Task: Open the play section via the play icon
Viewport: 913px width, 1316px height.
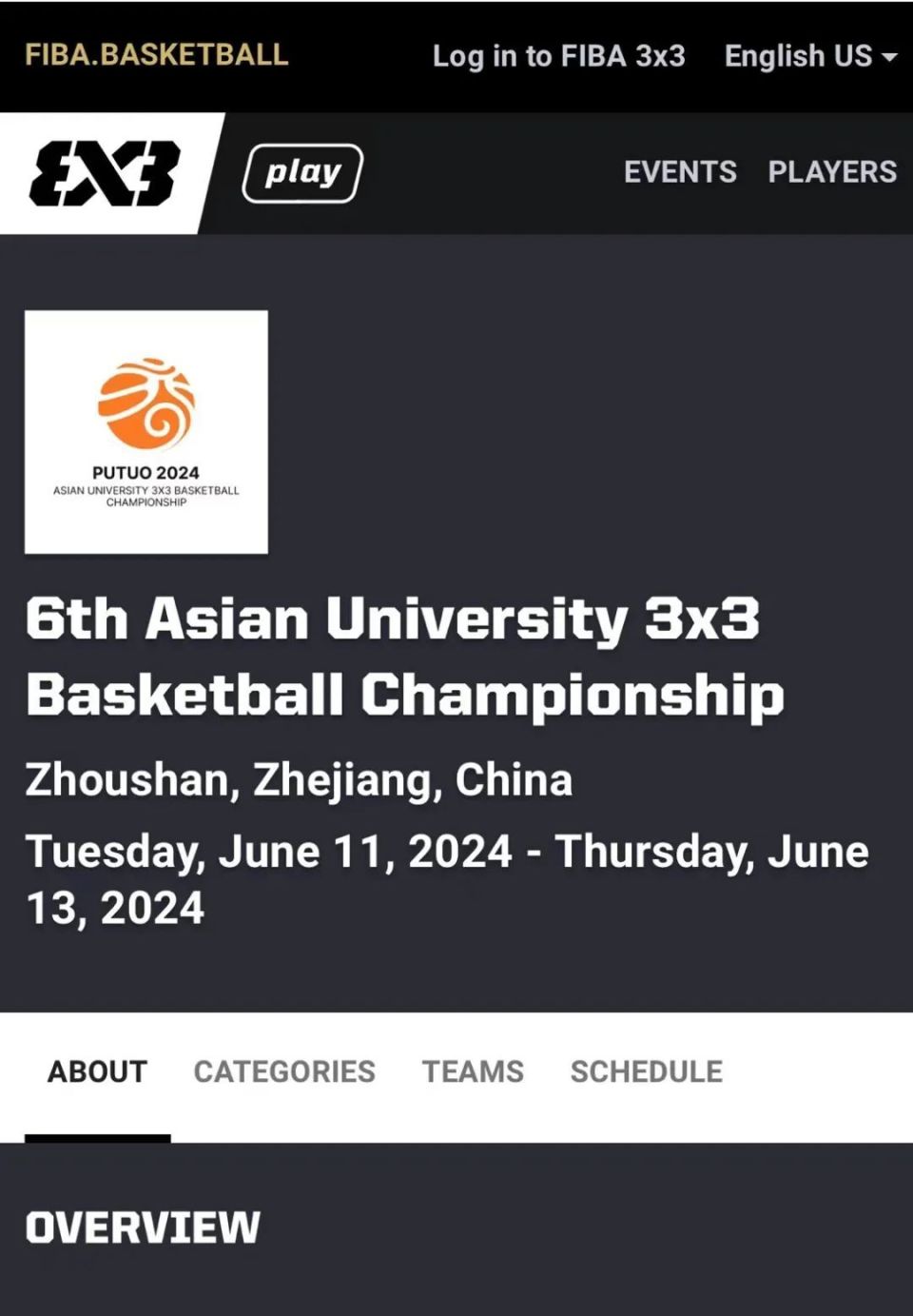Action: 302,172
